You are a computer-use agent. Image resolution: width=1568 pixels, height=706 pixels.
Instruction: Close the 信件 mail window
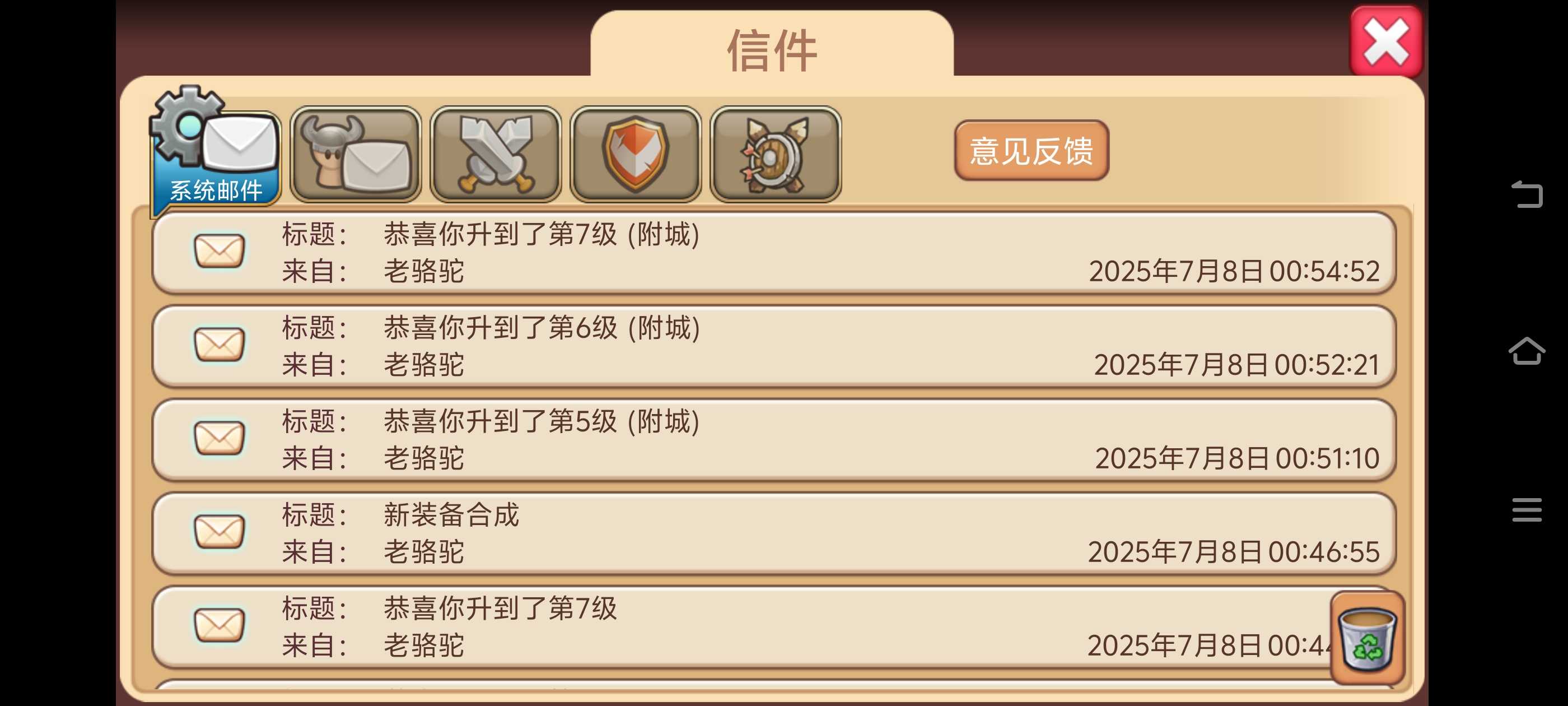click(1385, 41)
